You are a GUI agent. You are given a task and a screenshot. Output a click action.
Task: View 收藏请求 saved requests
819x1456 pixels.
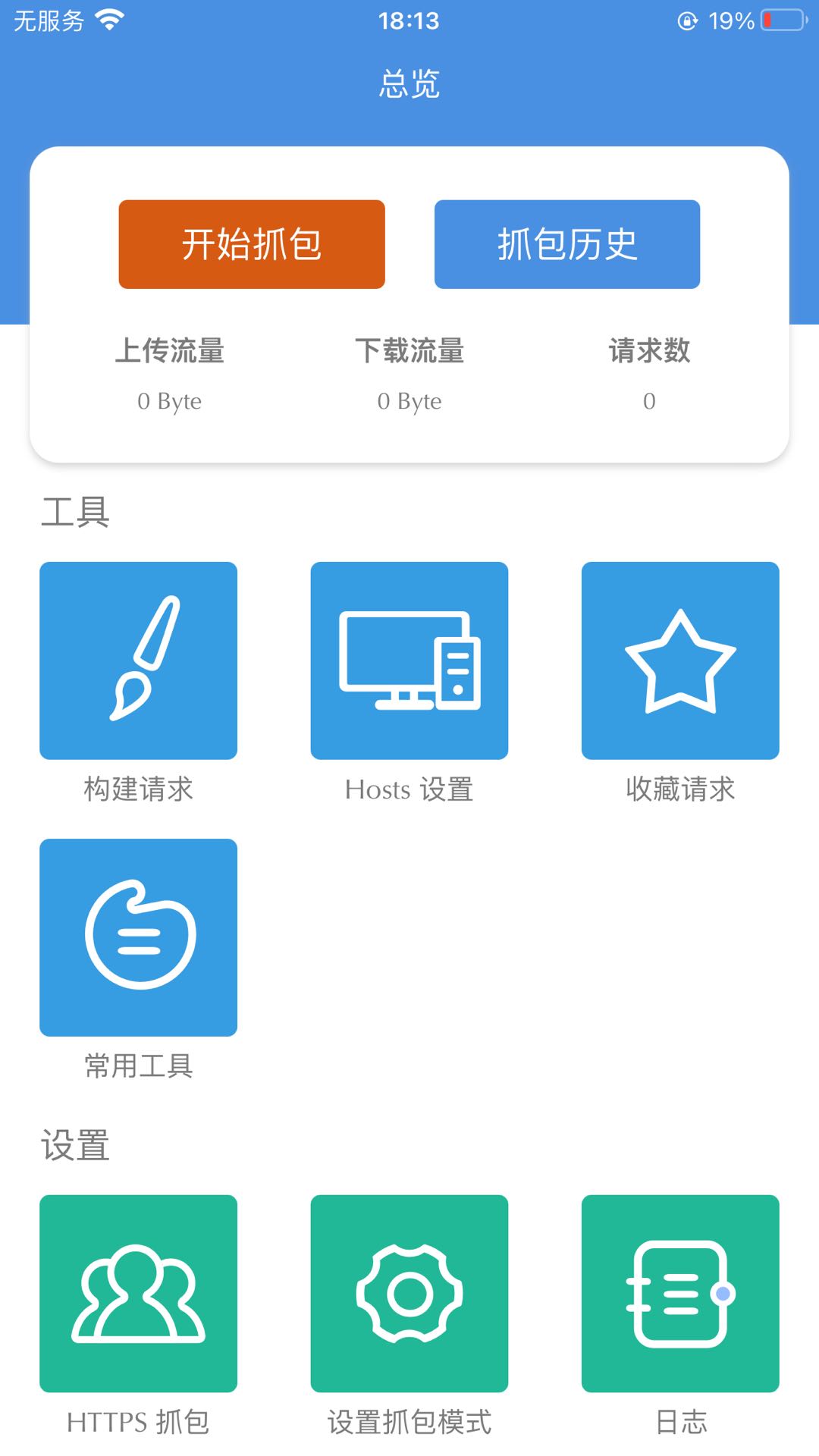coord(680,661)
